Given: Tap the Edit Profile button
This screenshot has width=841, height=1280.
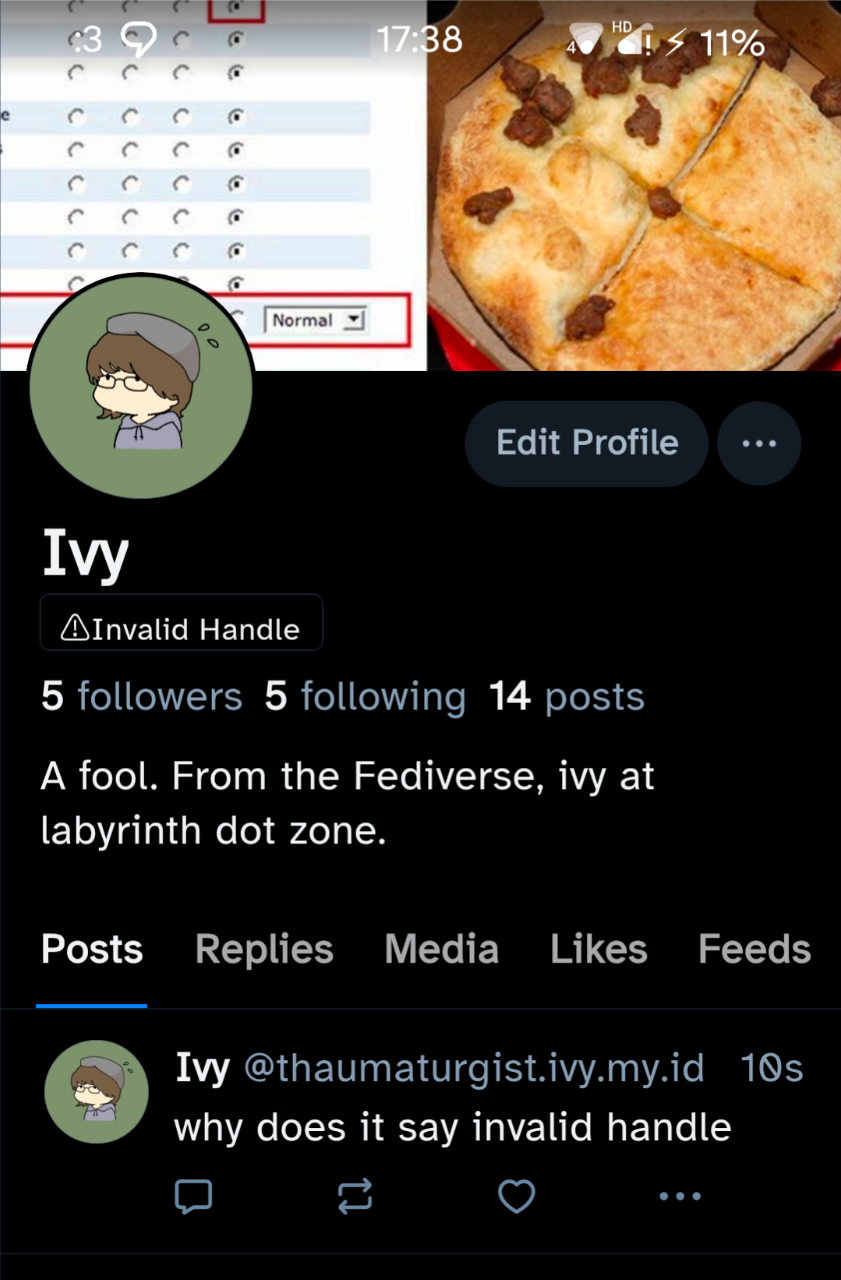Looking at the screenshot, I should 586,443.
